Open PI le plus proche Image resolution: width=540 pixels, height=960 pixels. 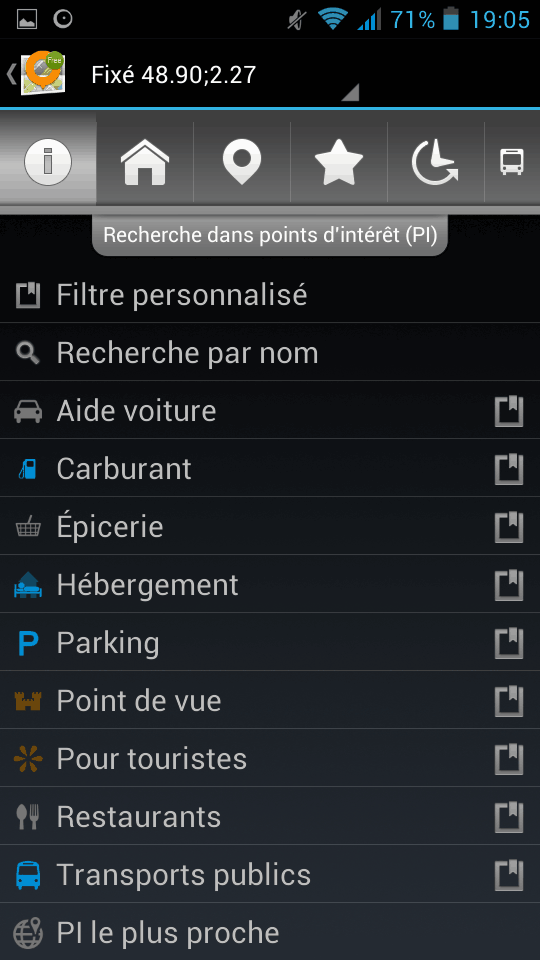(270, 932)
